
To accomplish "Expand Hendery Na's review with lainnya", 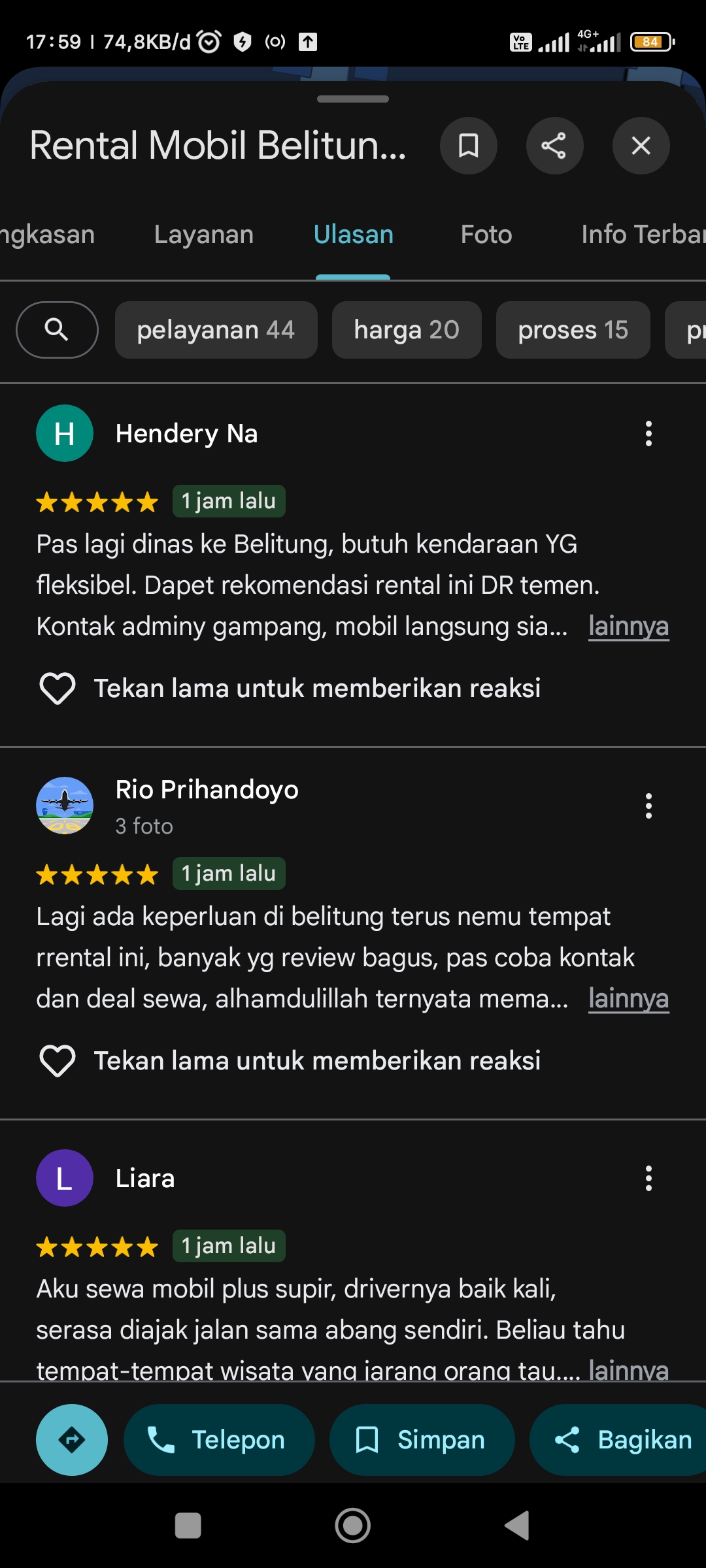I will tap(629, 627).
